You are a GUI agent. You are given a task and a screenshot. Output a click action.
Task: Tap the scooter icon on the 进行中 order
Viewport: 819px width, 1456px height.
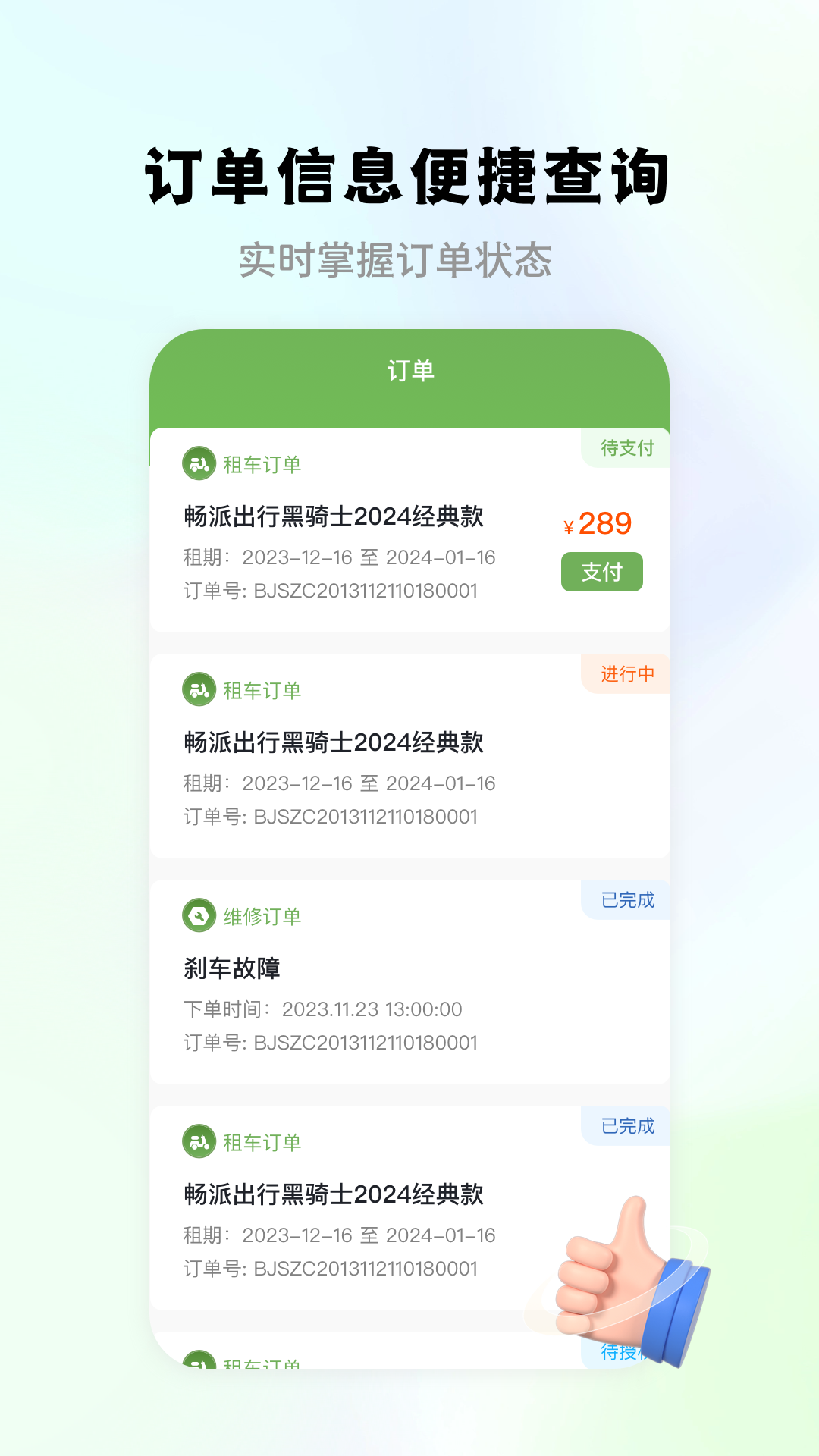(x=198, y=690)
